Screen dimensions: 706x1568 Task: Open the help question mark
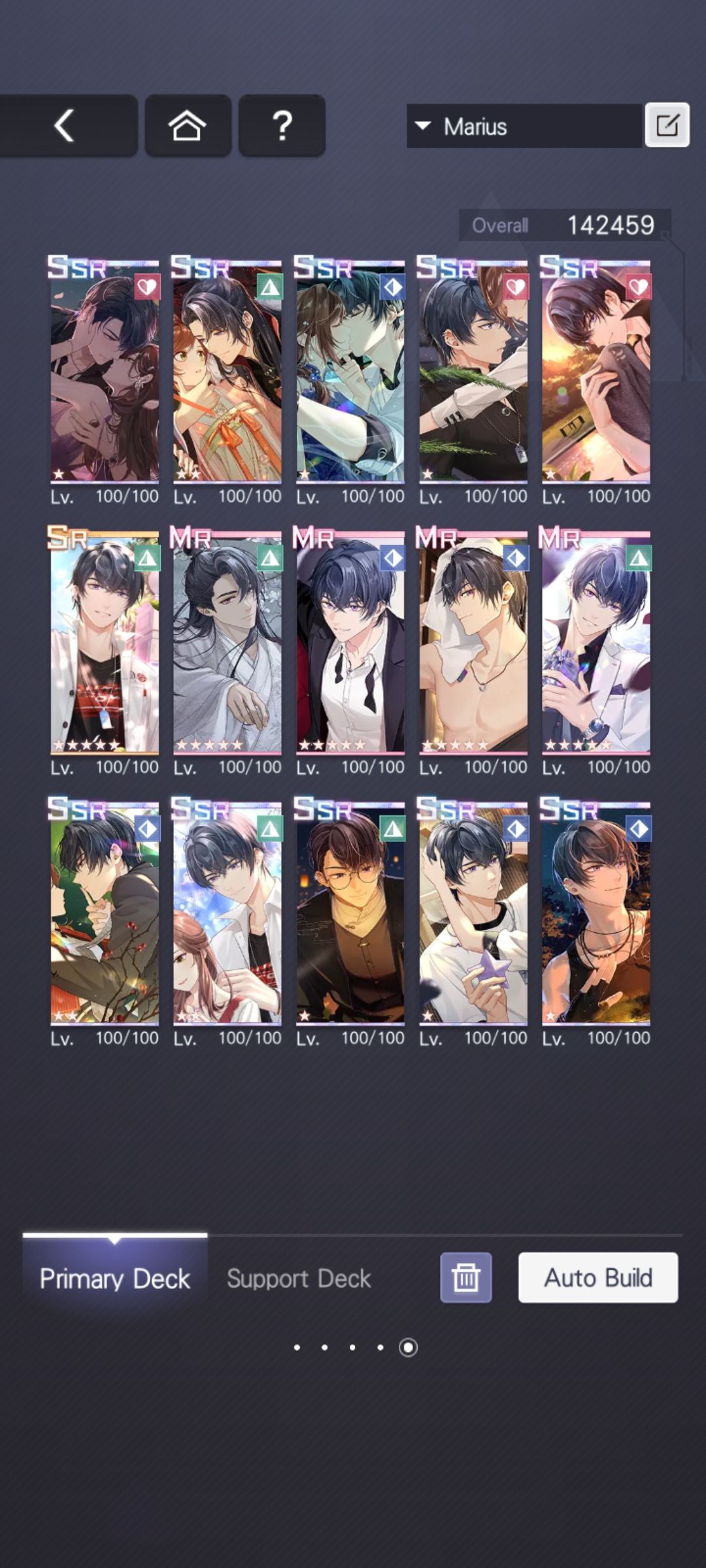click(282, 125)
